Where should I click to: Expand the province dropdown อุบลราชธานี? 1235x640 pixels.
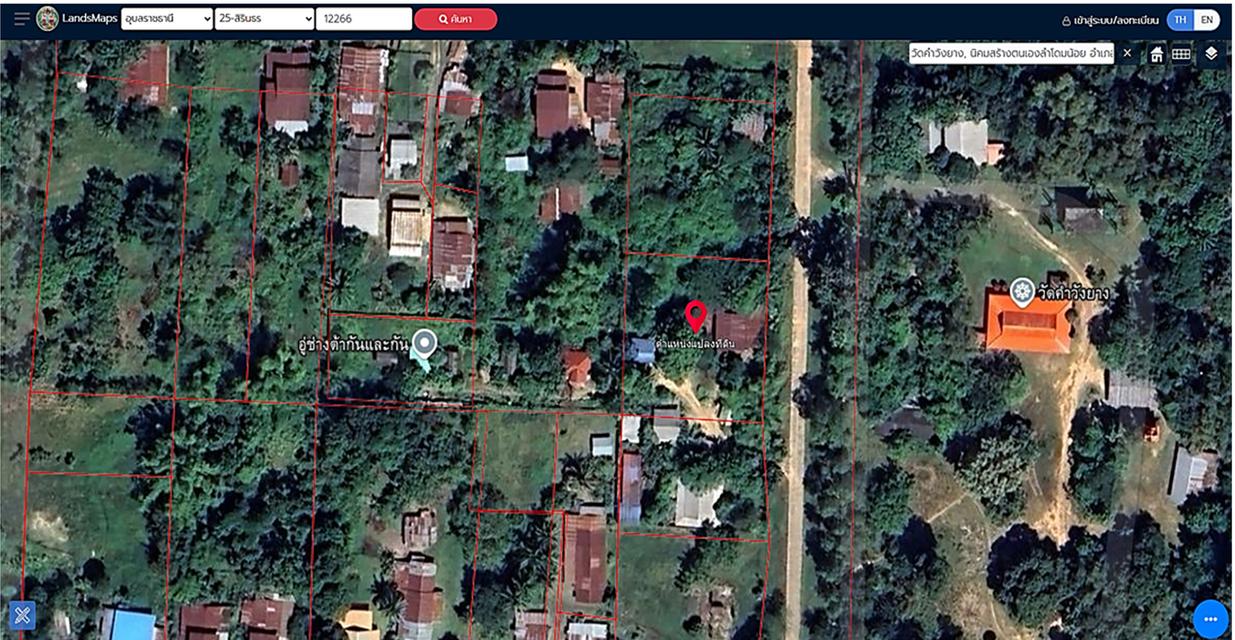166,19
